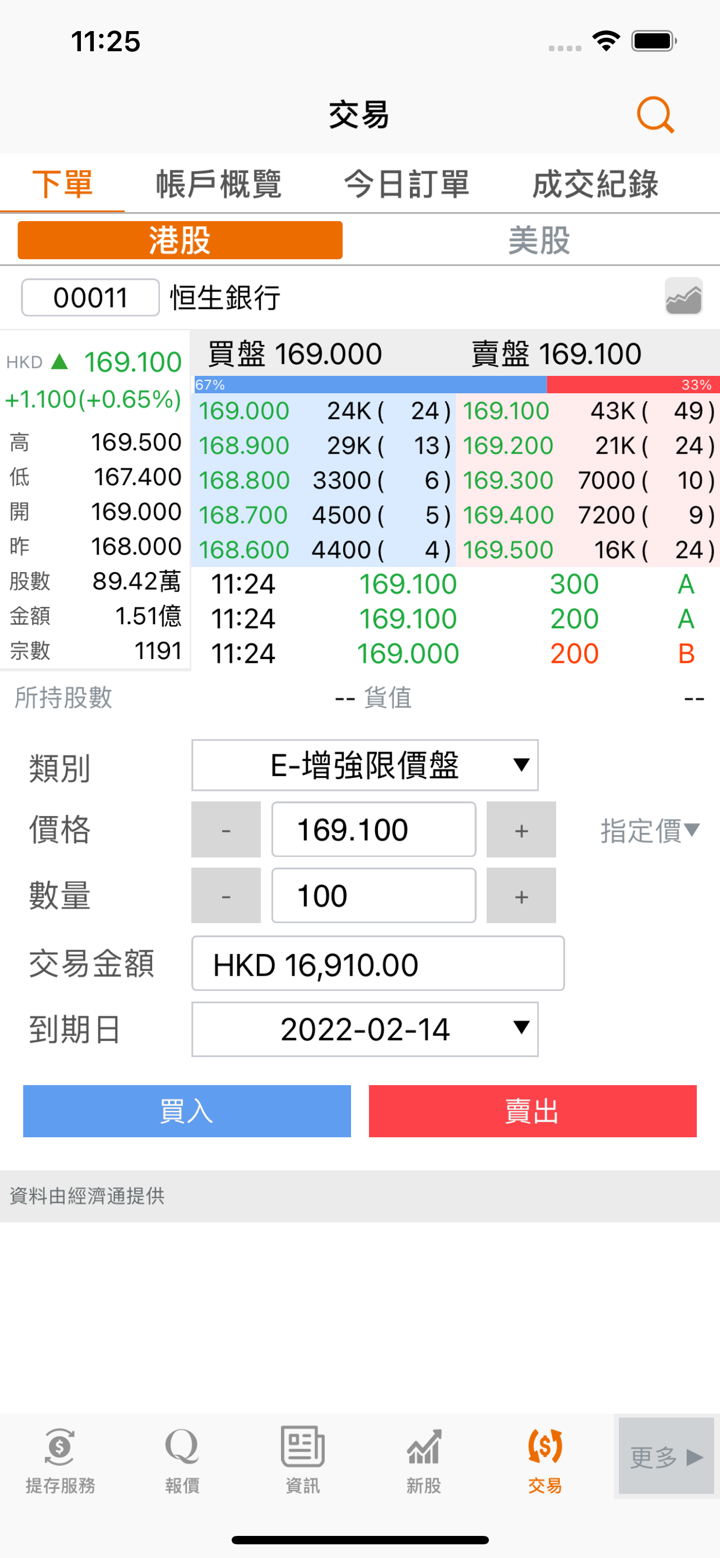Tap the red 賣出 button
The width and height of the screenshot is (720, 1558).
point(532,1111)
